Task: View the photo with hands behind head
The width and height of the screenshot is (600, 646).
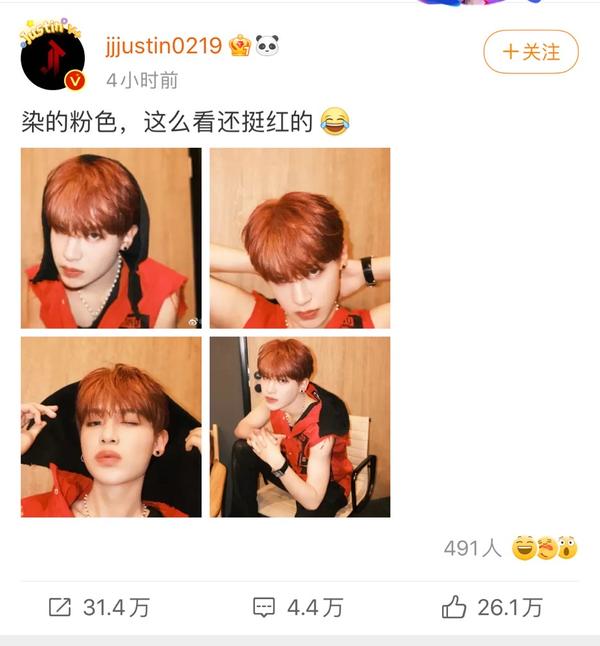Action: click(x=300, y=238)
